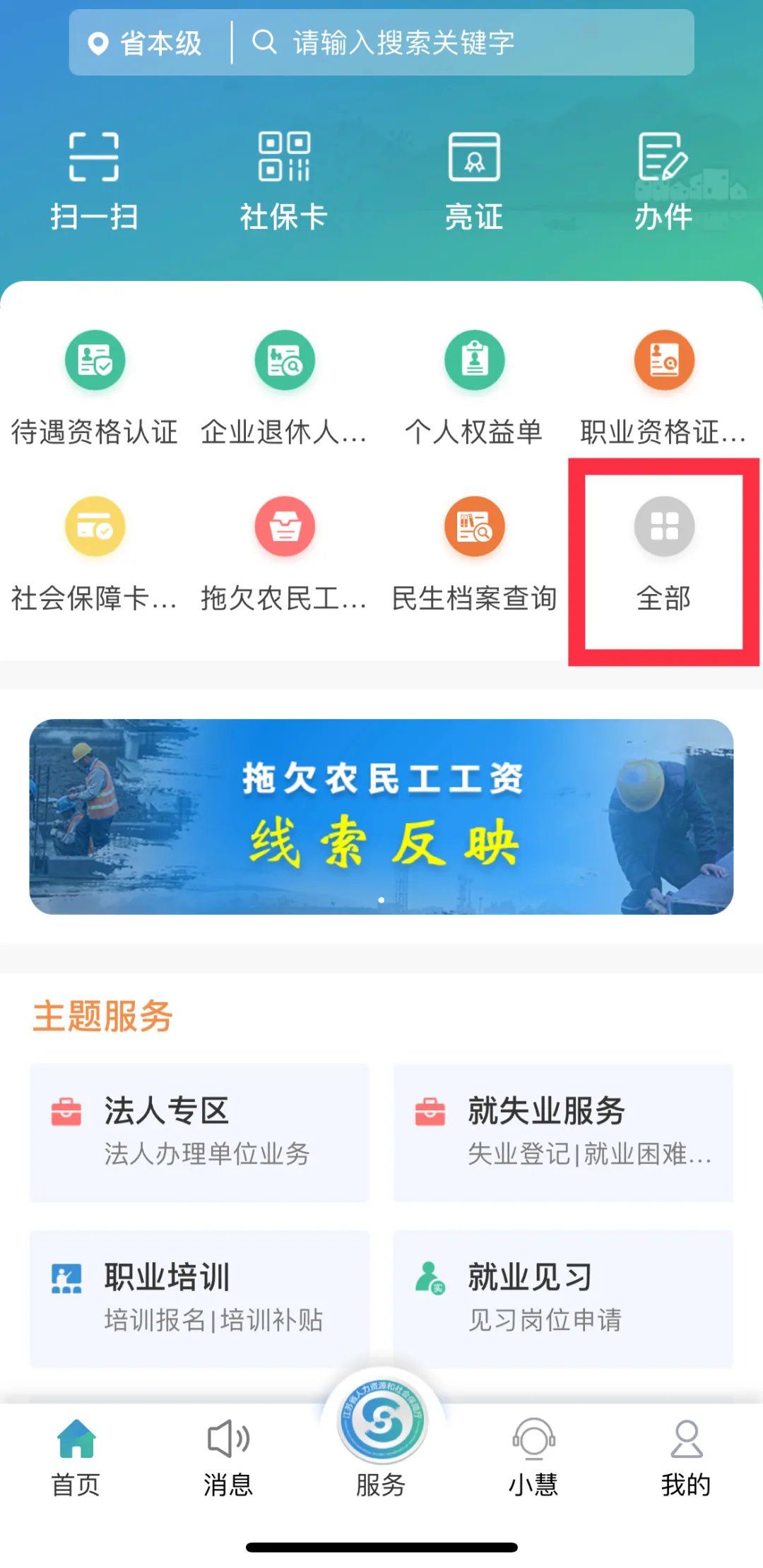Open 就失业服务 theme card
Image resolution: width=763 pixels, height=1568 pixels.
click(563, 1132)
